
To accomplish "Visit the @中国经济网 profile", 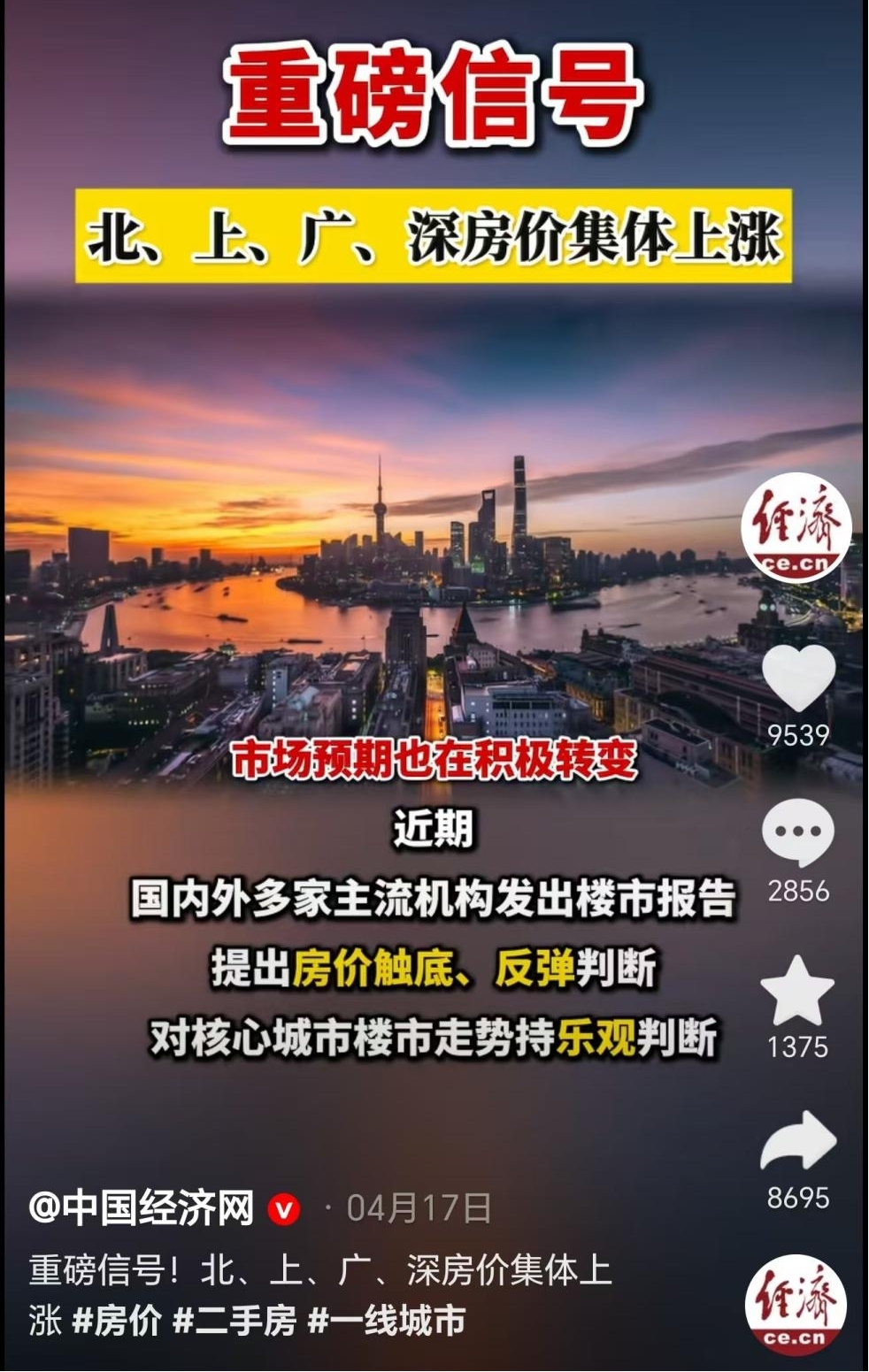I will [x=142, y=1208].
